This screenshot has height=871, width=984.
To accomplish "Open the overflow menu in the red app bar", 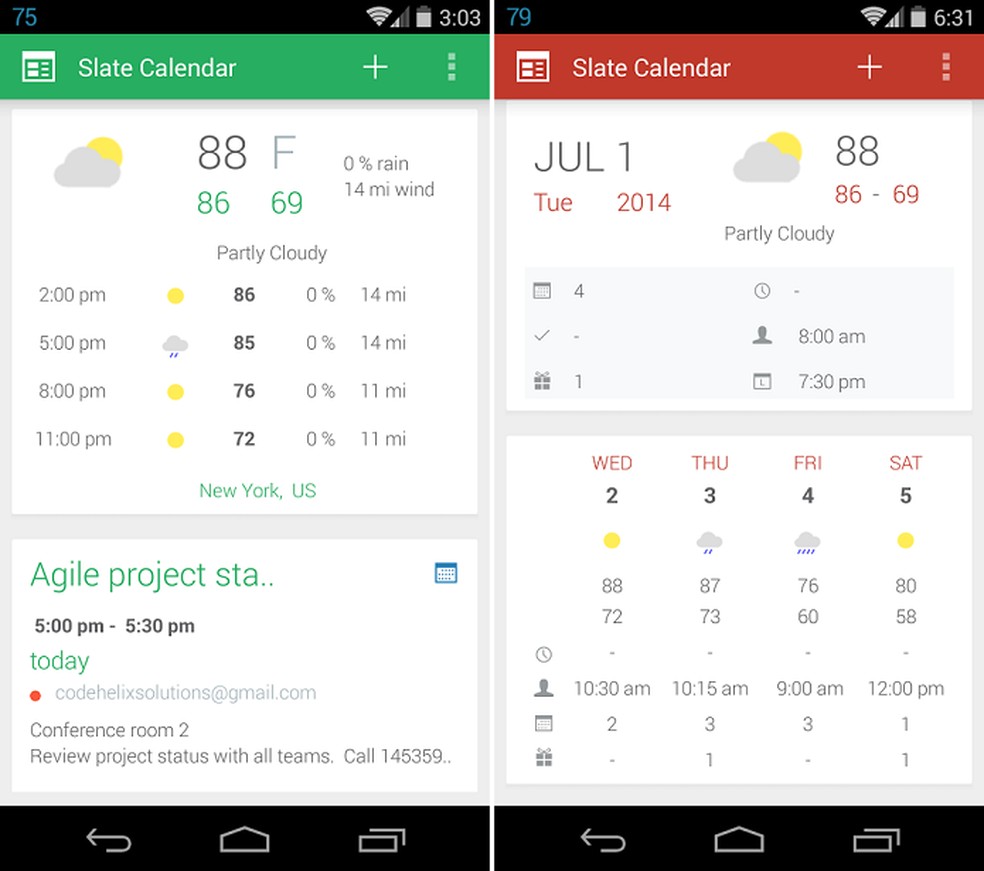I will [945, 67].
